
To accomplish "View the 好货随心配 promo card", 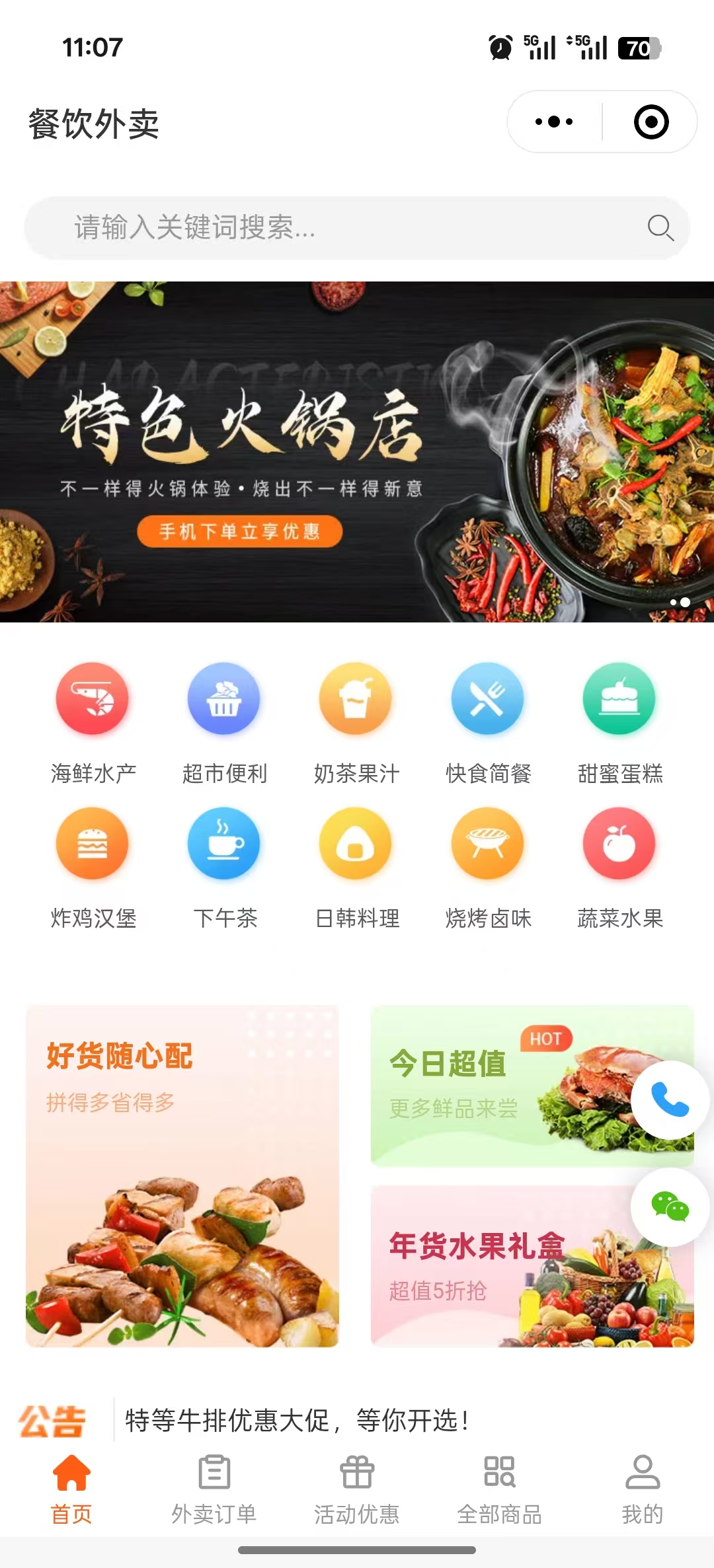I will coord(182,1176).
